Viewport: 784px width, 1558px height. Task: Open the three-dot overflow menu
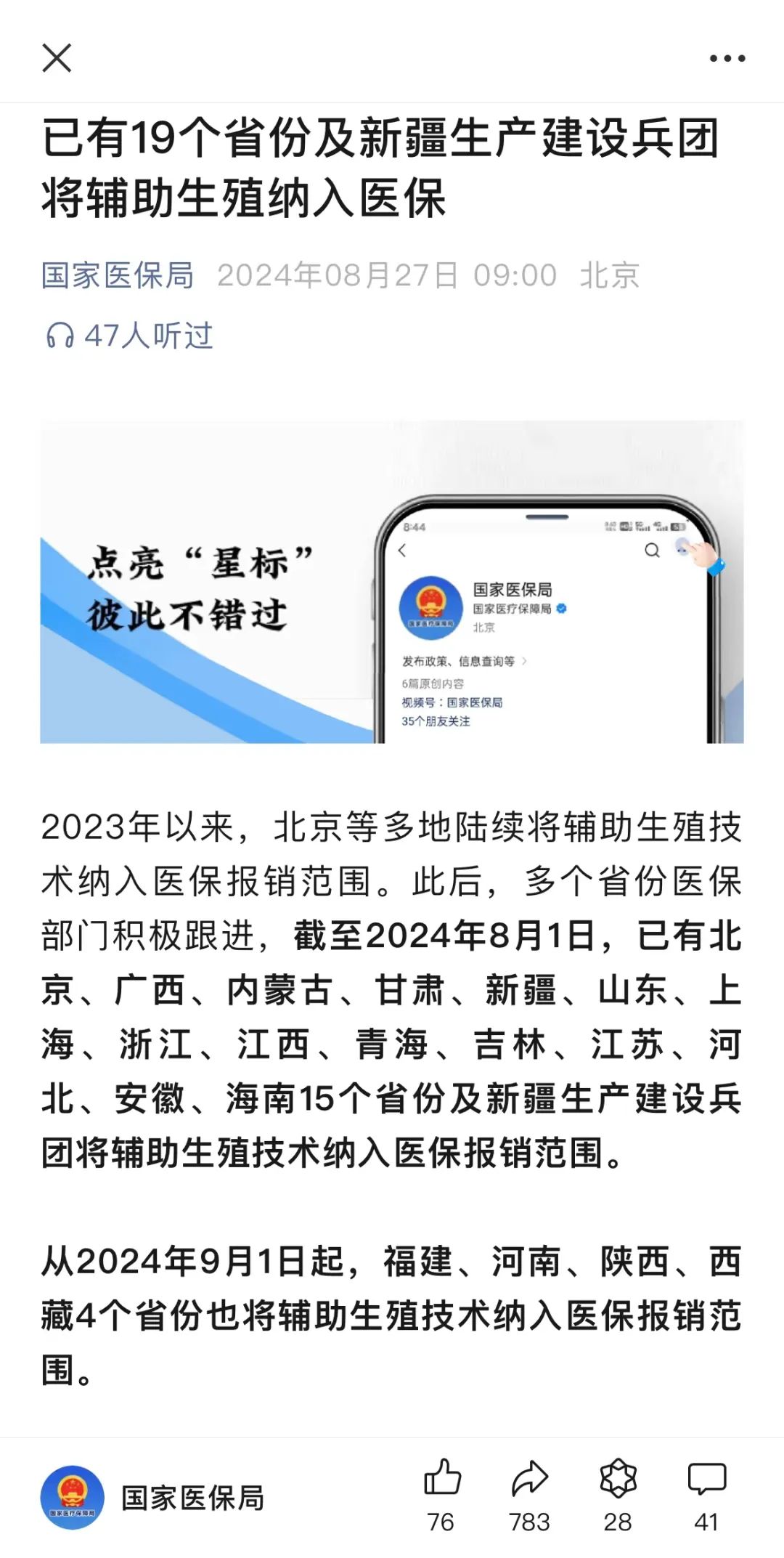point(727,58)
